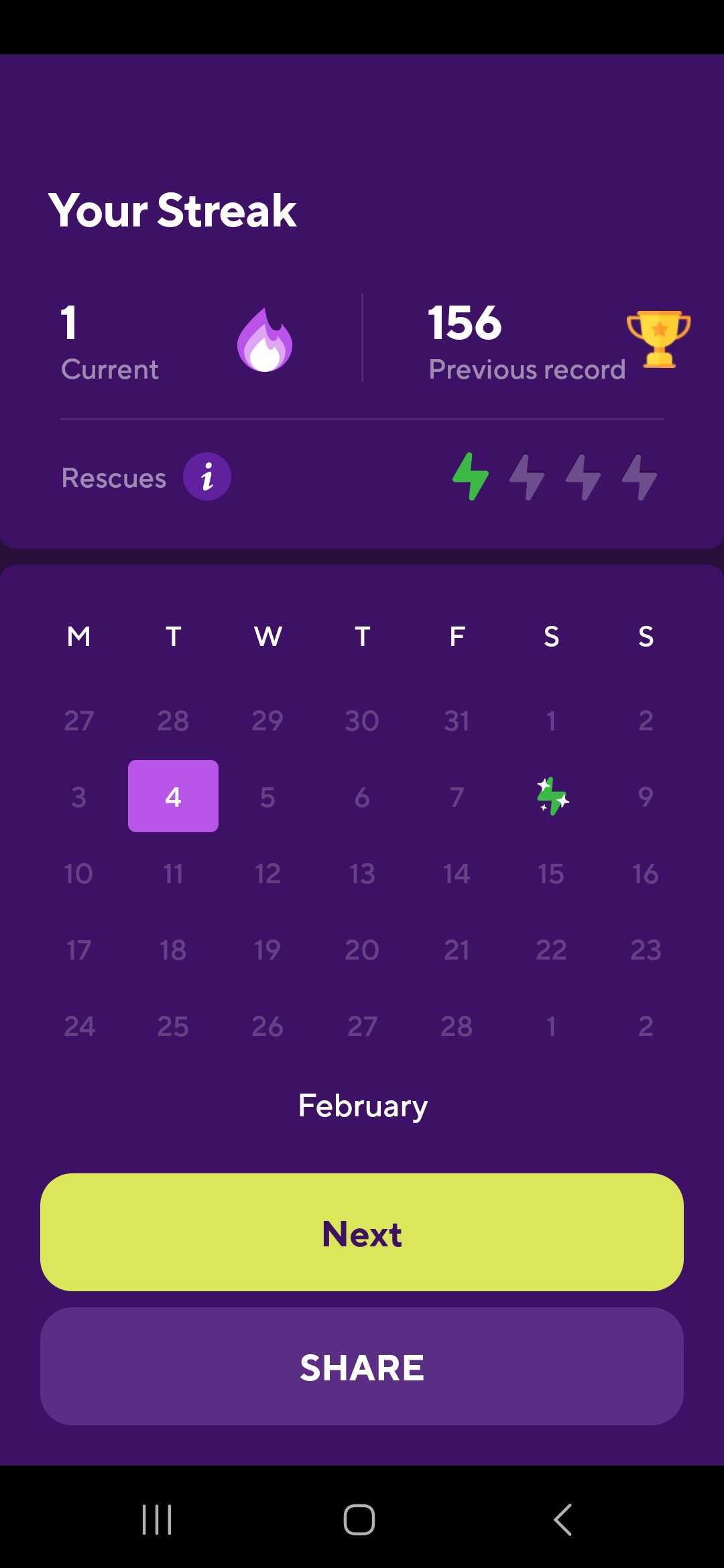Share your streak via SHARE
This screenshot has width=724, height=1568.
click(x=362, y=1366)
